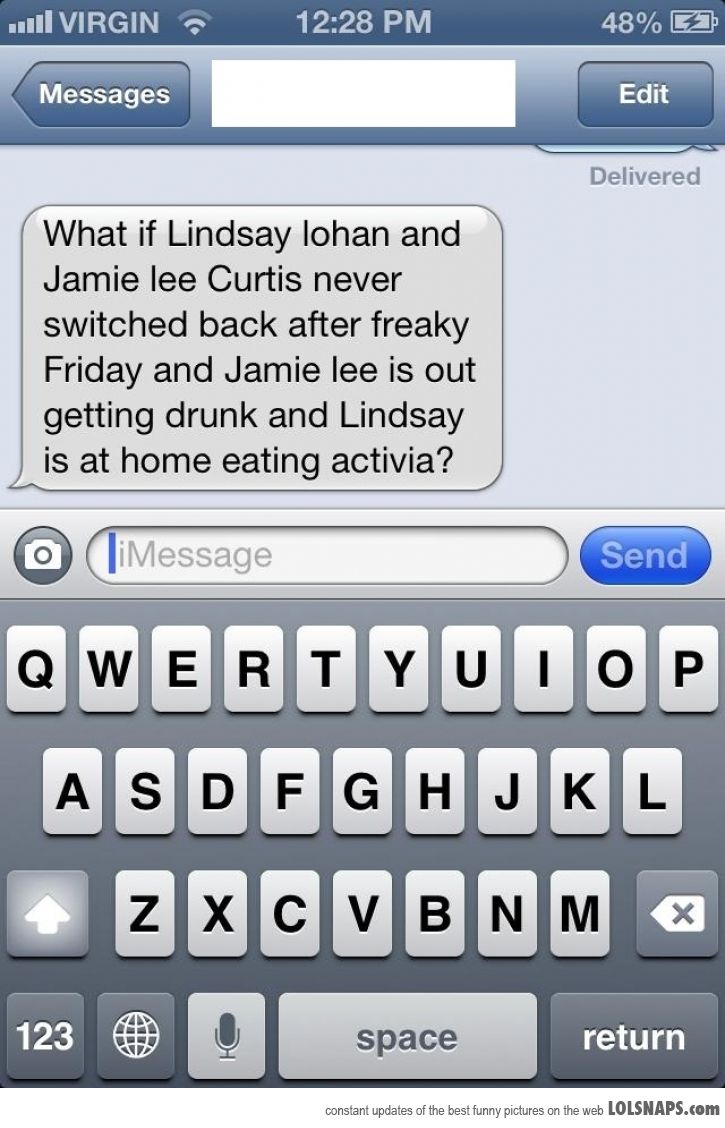Start dictation with the microphone key

[227, 1036]
